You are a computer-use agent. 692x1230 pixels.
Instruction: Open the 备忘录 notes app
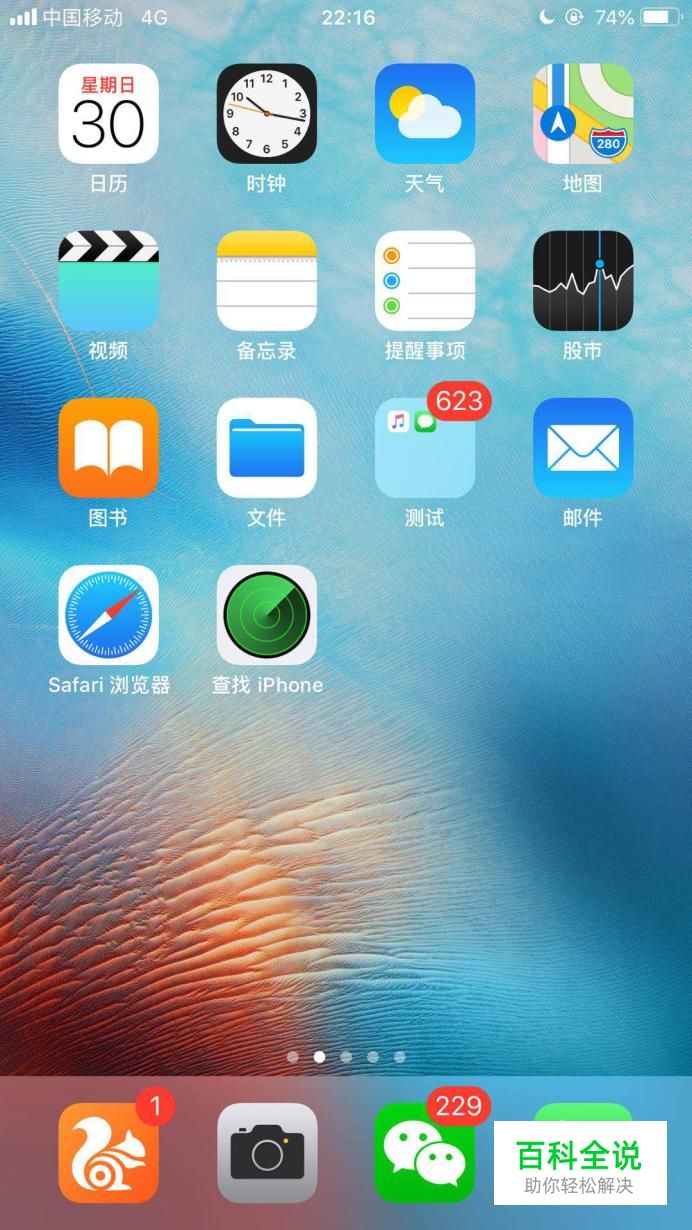266,281
